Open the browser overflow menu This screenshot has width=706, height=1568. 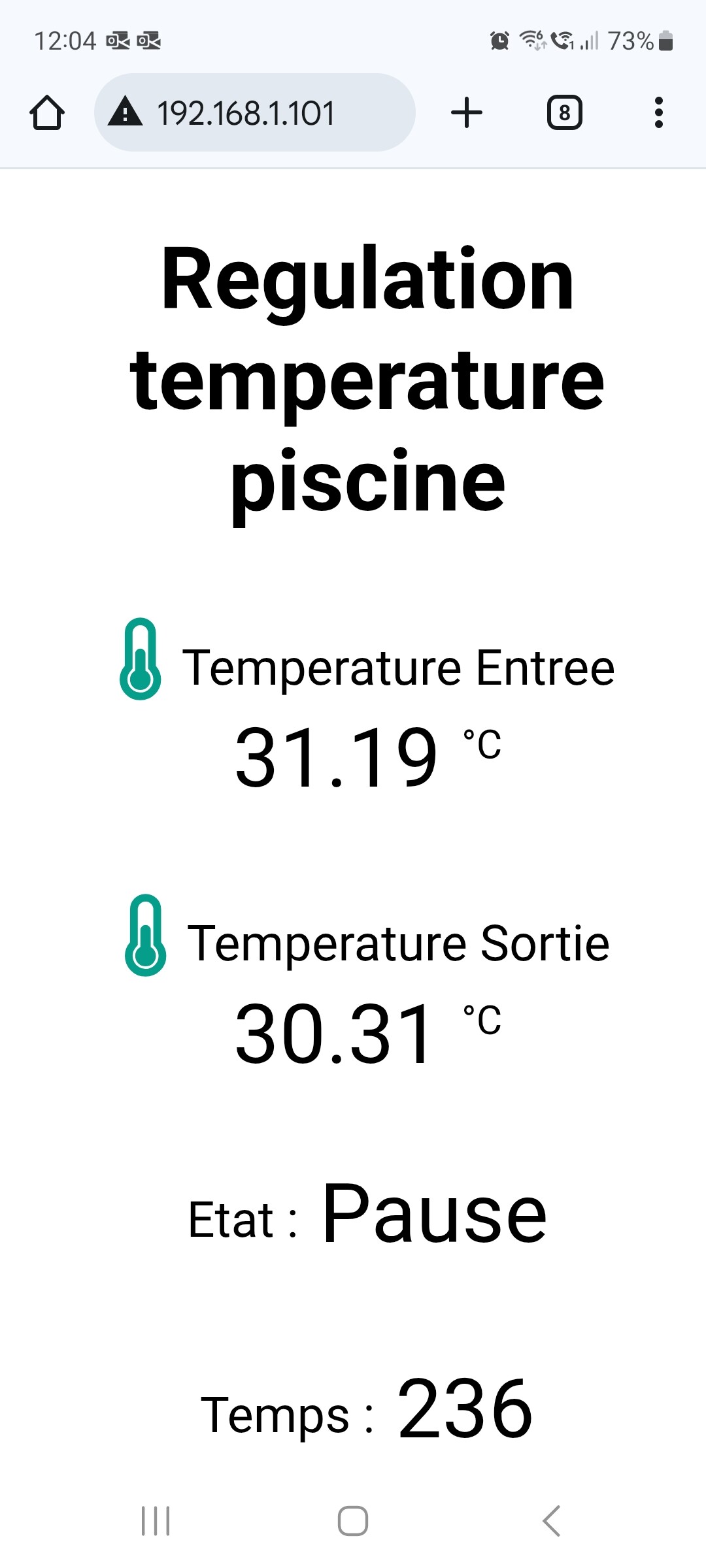point(658,112)
